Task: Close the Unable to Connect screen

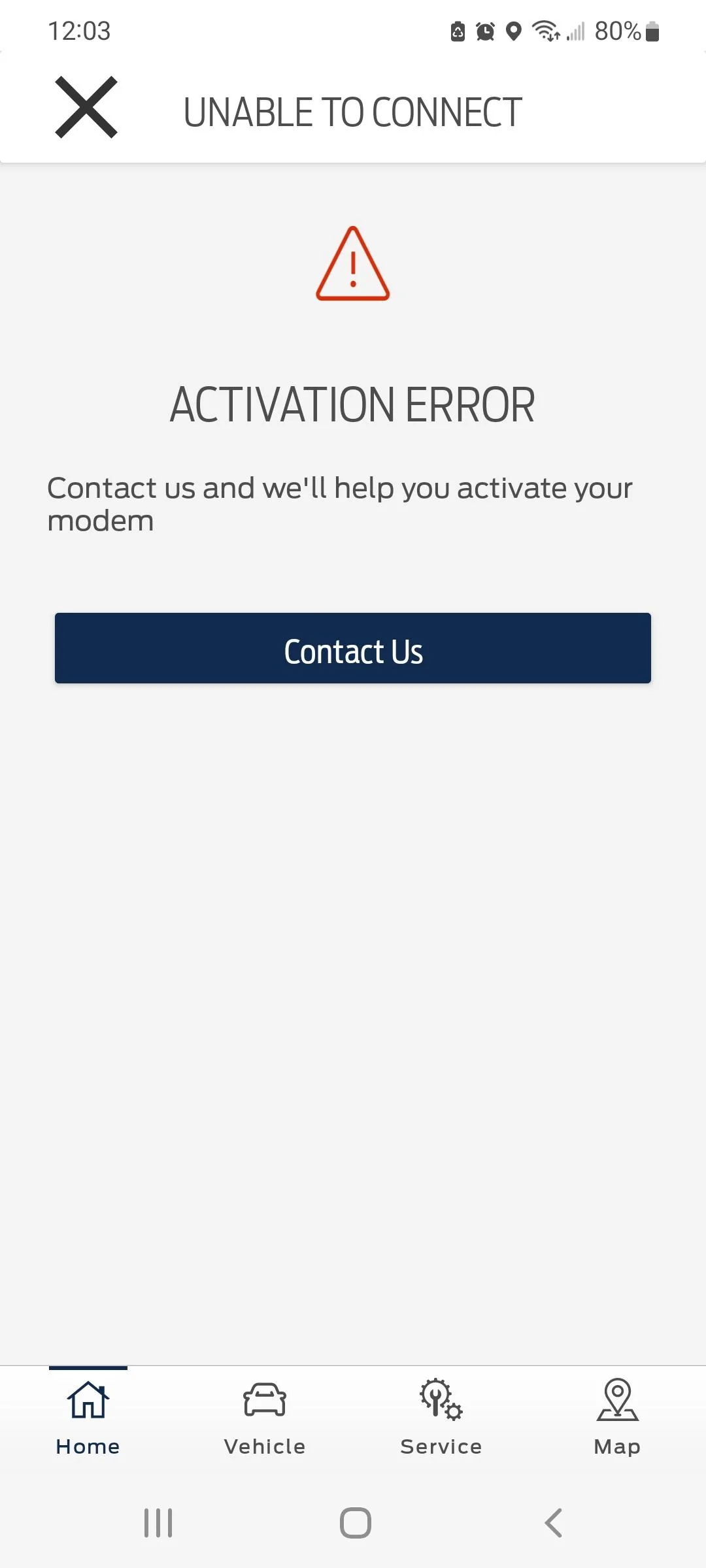Action: click(86, 108)
